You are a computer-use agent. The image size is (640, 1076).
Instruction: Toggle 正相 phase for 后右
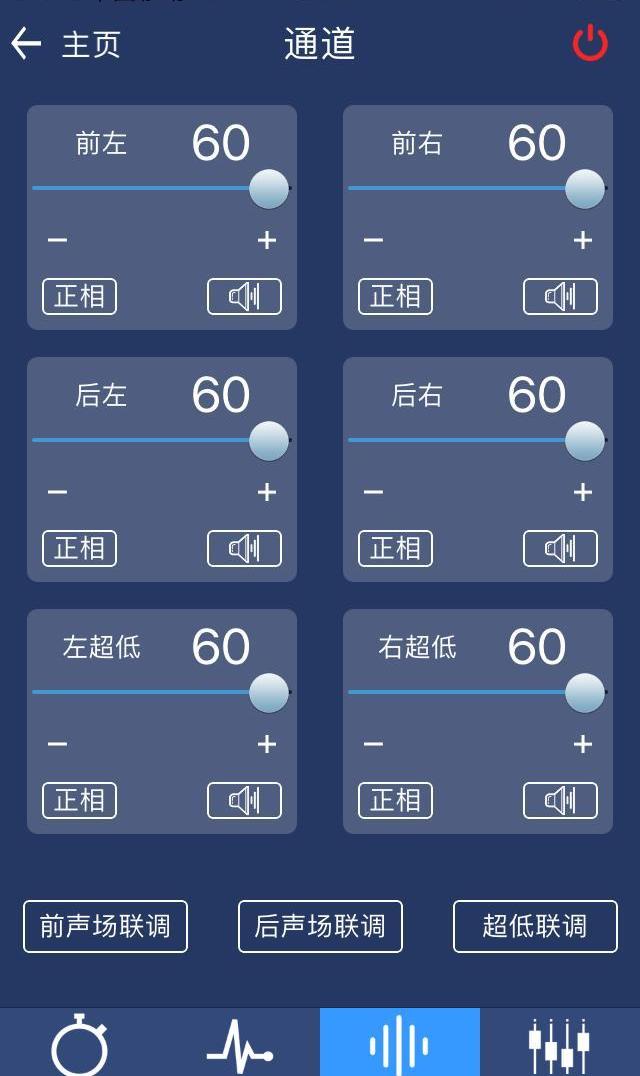click(395, 549)
